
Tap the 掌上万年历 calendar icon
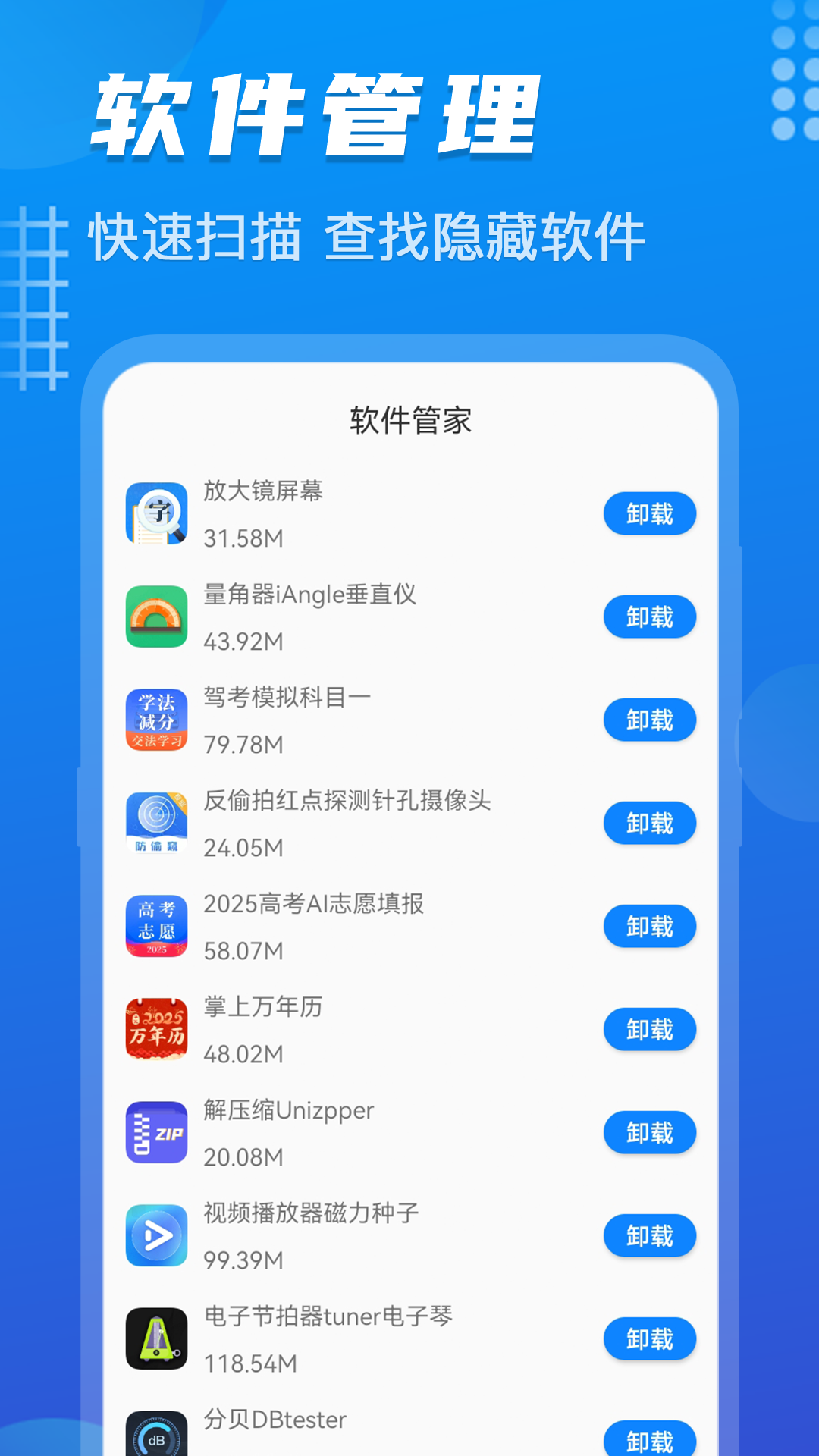(155, 1030)
